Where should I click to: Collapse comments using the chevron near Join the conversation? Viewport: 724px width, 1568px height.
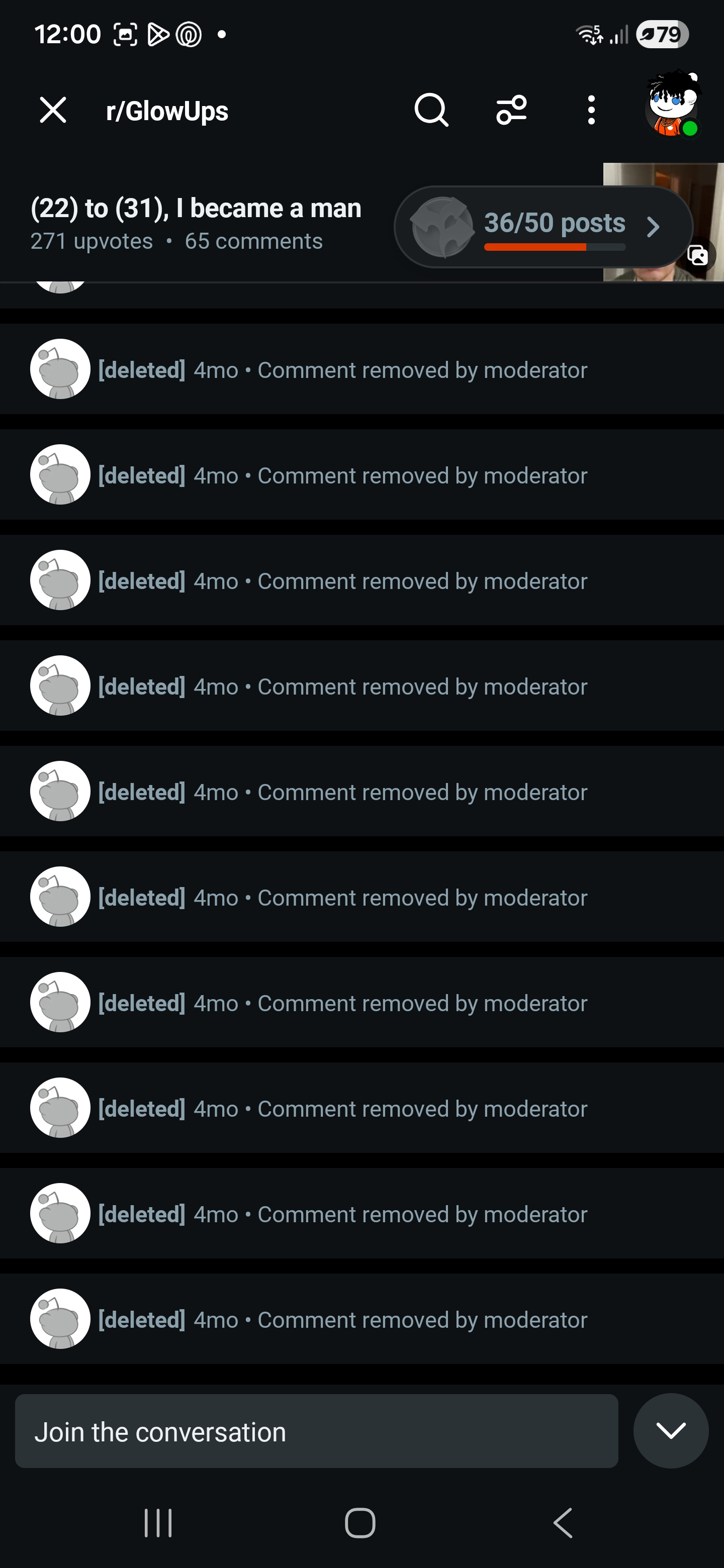tap(671, 1431)
